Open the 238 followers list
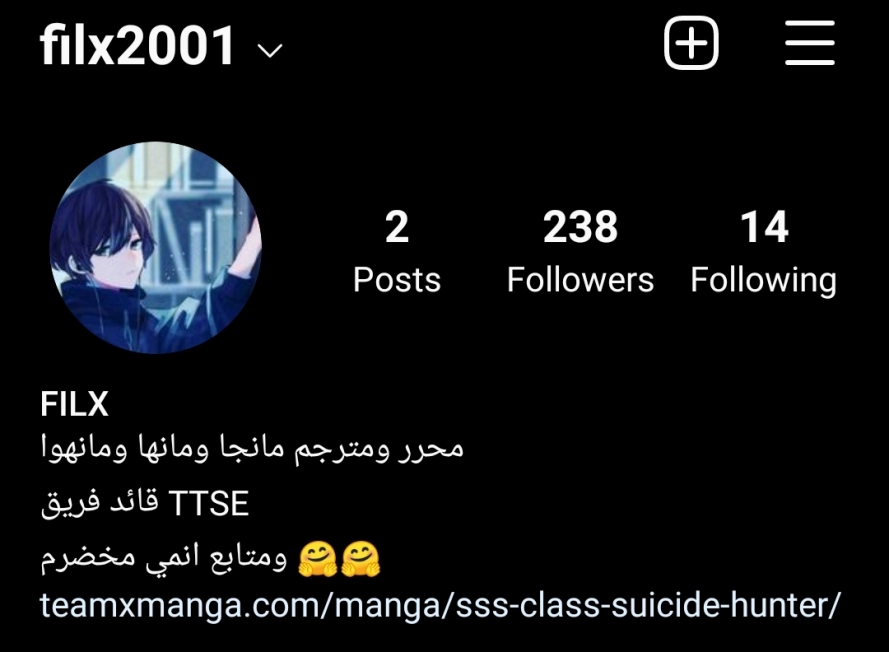889x652 pixels. [x=580, y=251]
